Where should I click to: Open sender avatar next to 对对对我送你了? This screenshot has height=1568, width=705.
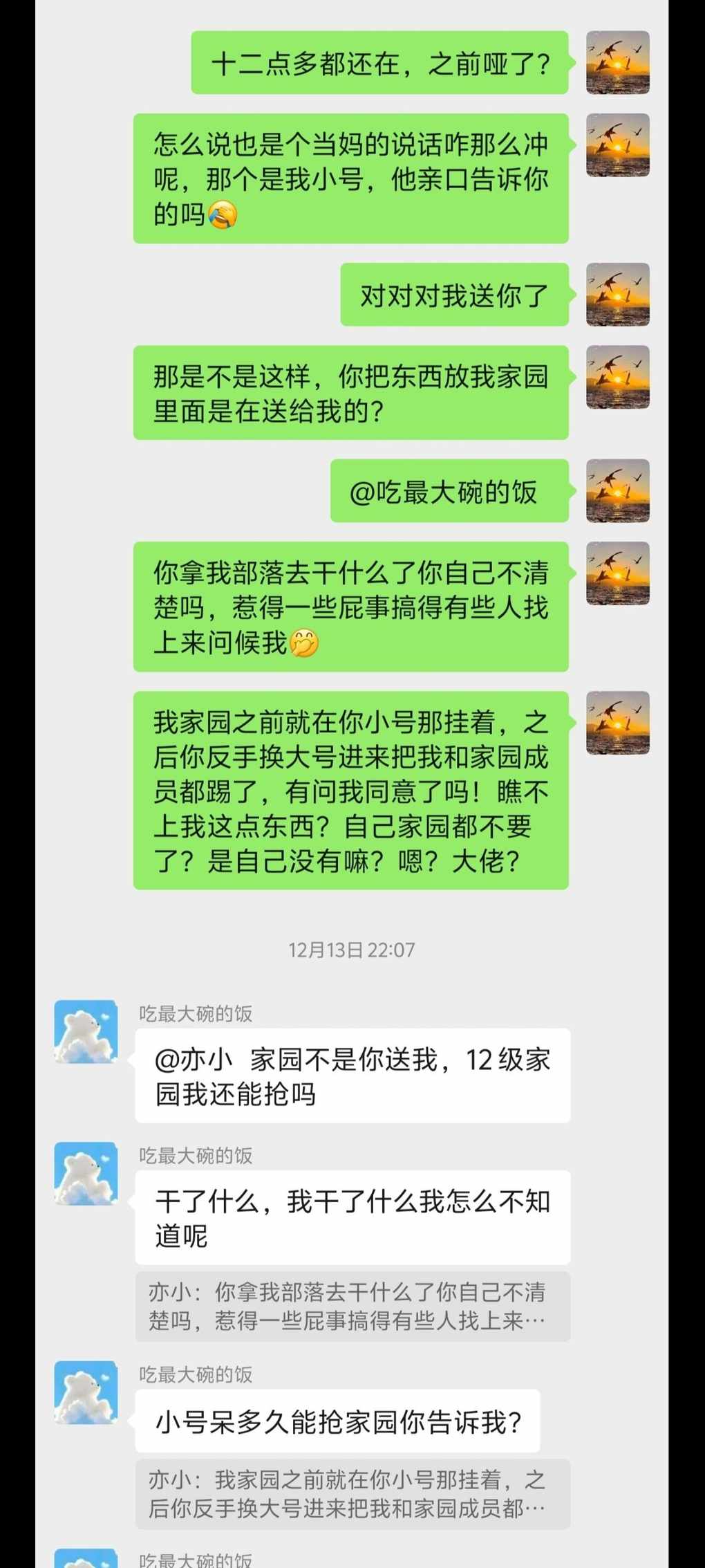[617, 294]
